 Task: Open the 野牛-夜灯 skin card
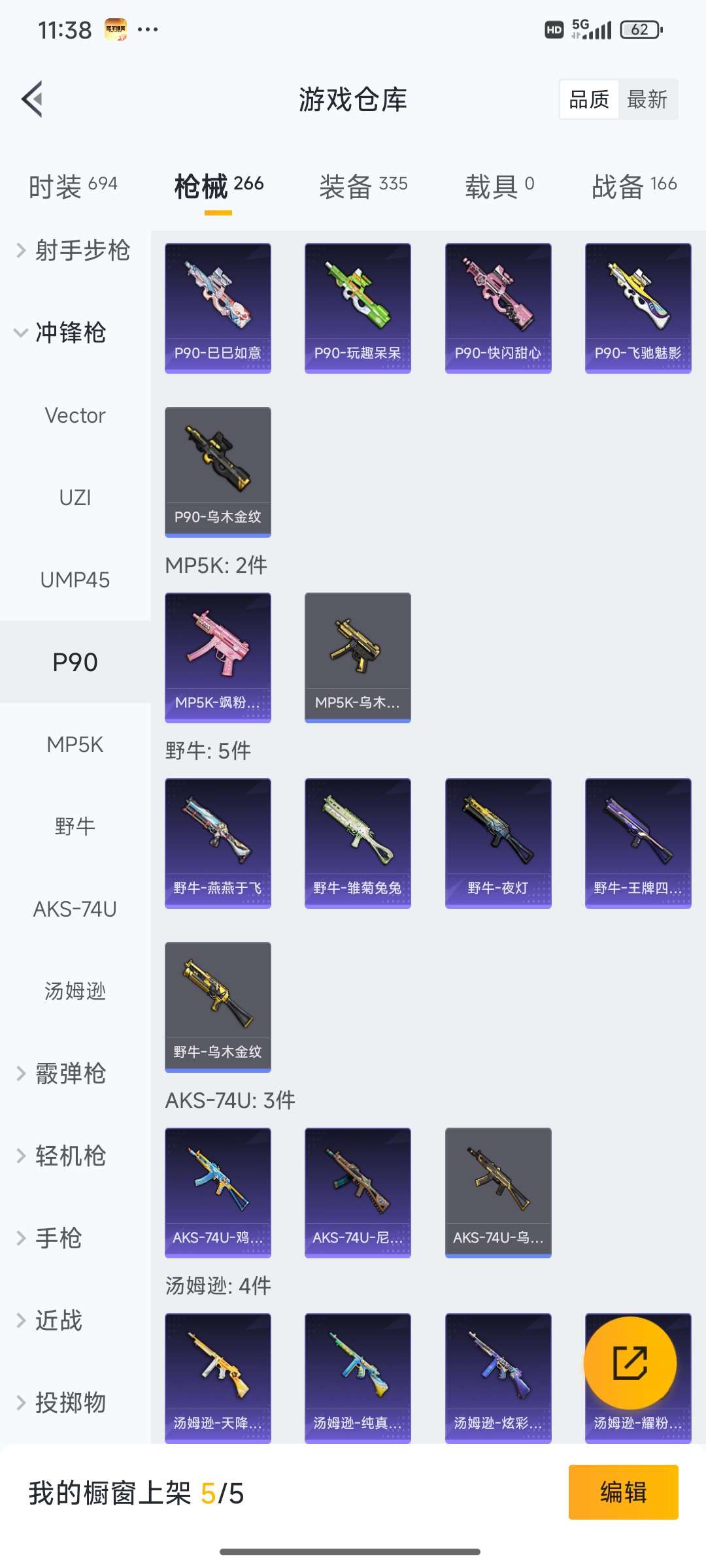coord(498,841)
